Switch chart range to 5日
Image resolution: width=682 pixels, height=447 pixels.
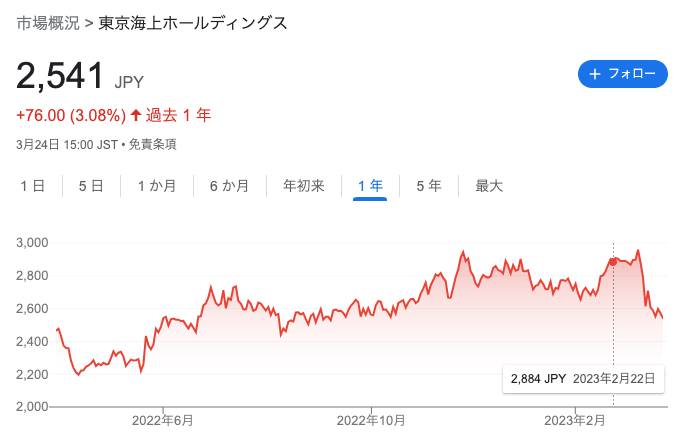(x=91, y=186)
